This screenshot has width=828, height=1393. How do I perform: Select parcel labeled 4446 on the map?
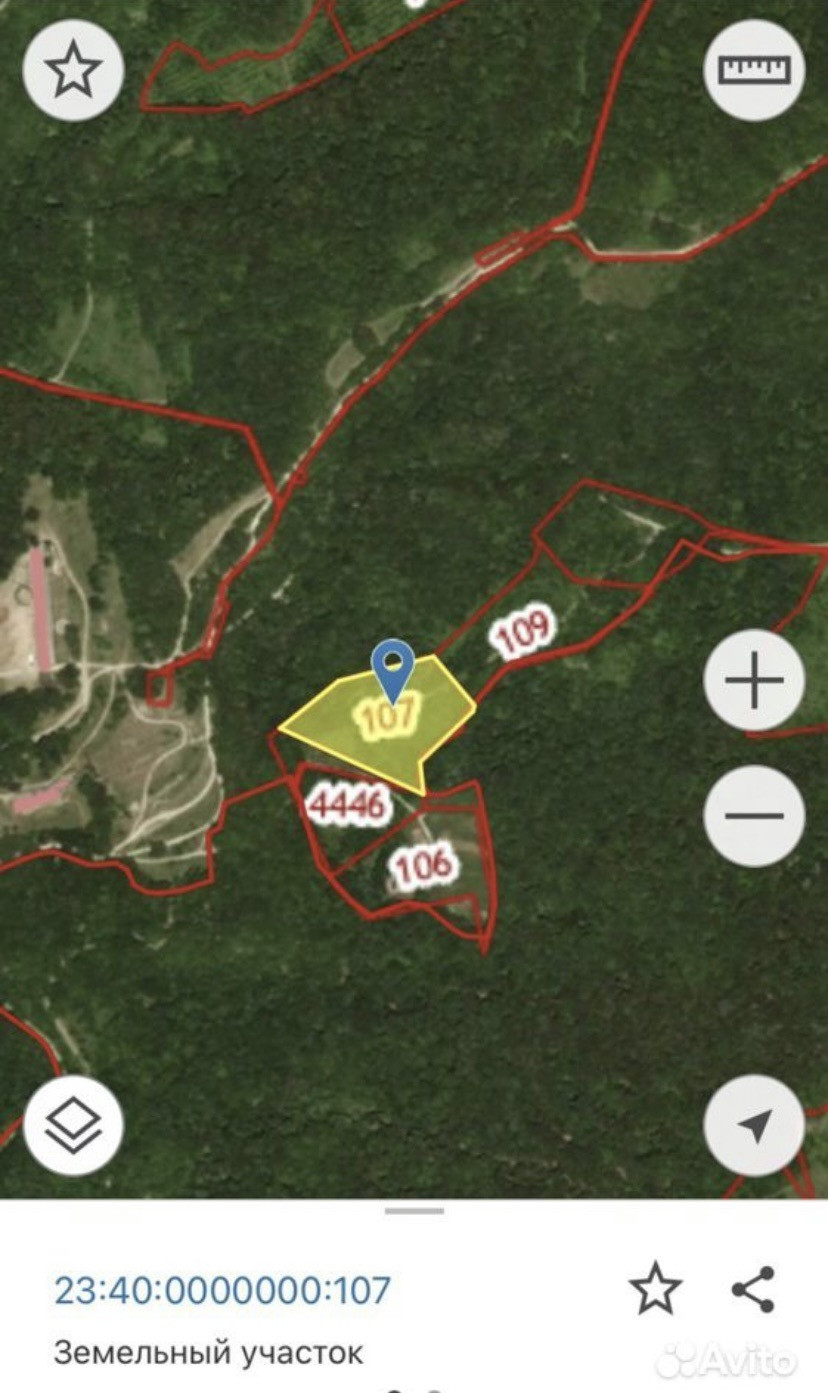(x=346, y=804)
